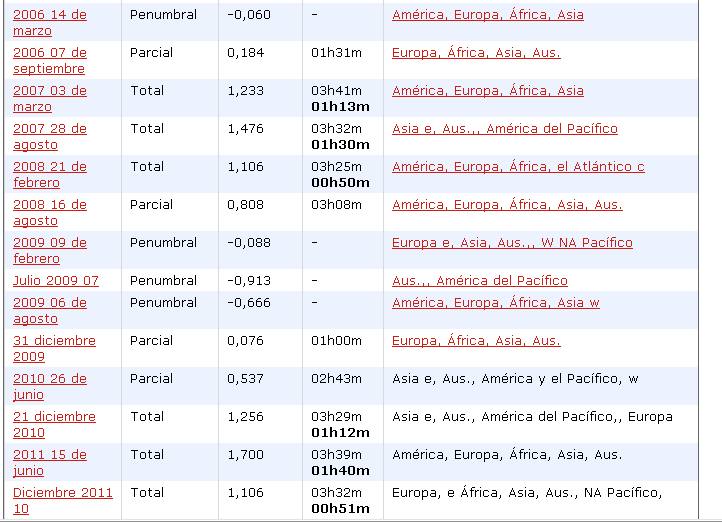Image resolution: width=722 pixels, height=522 pixels.
Task: Open the 21 diciembre 2010 link
Action: (x=54, y=417)
